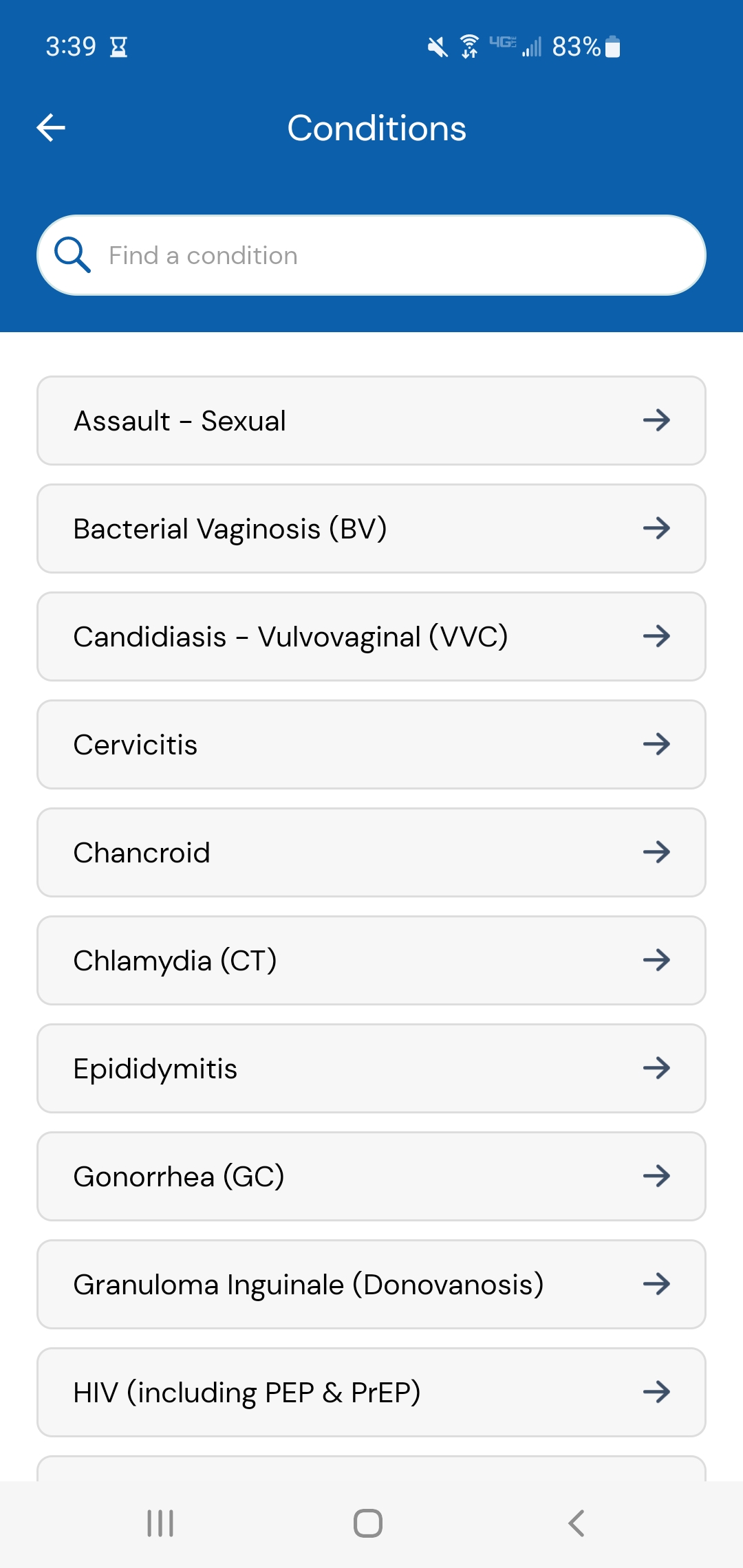Tap the Find a condition search field

point(371,255)
